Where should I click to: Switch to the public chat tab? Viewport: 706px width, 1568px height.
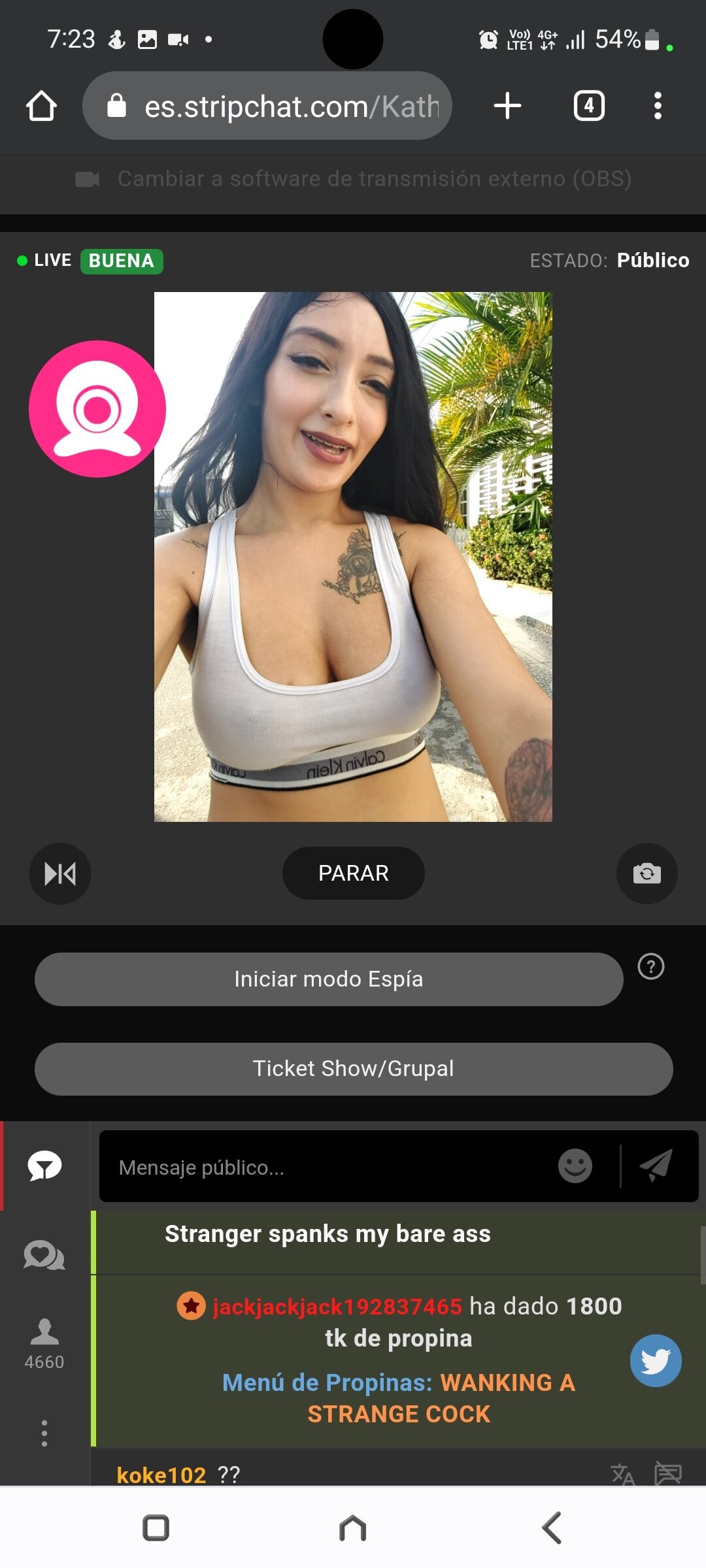click(x=44, y=1166)
